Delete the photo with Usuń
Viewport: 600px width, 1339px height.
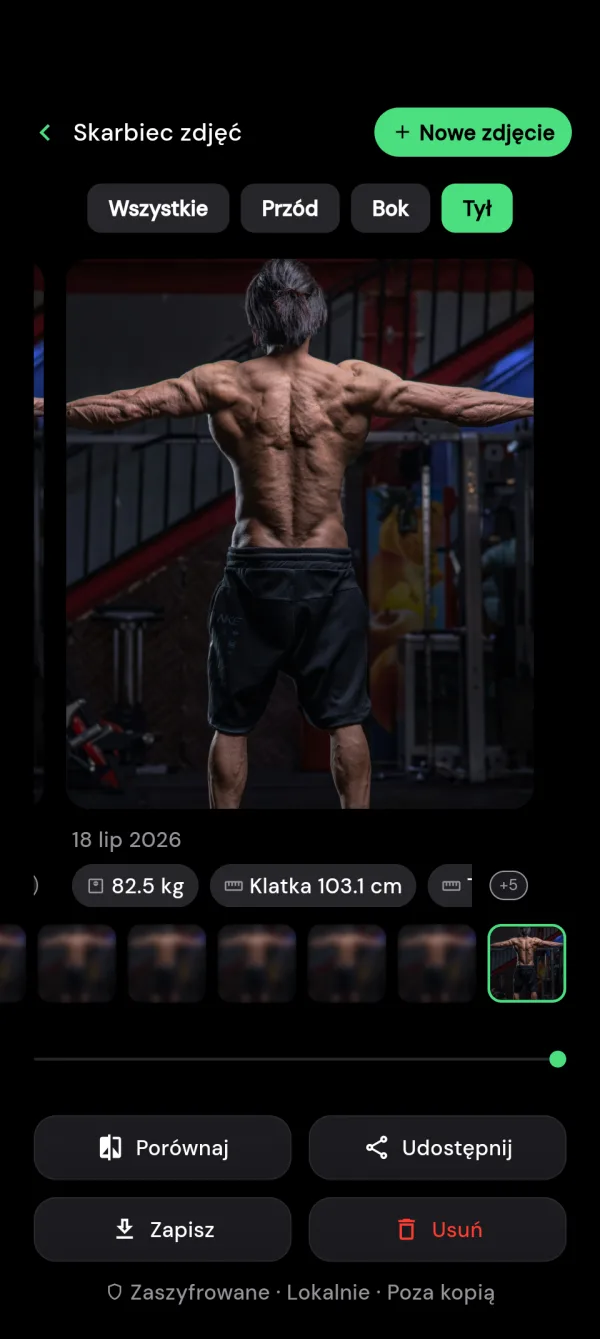click(438, 1230)
